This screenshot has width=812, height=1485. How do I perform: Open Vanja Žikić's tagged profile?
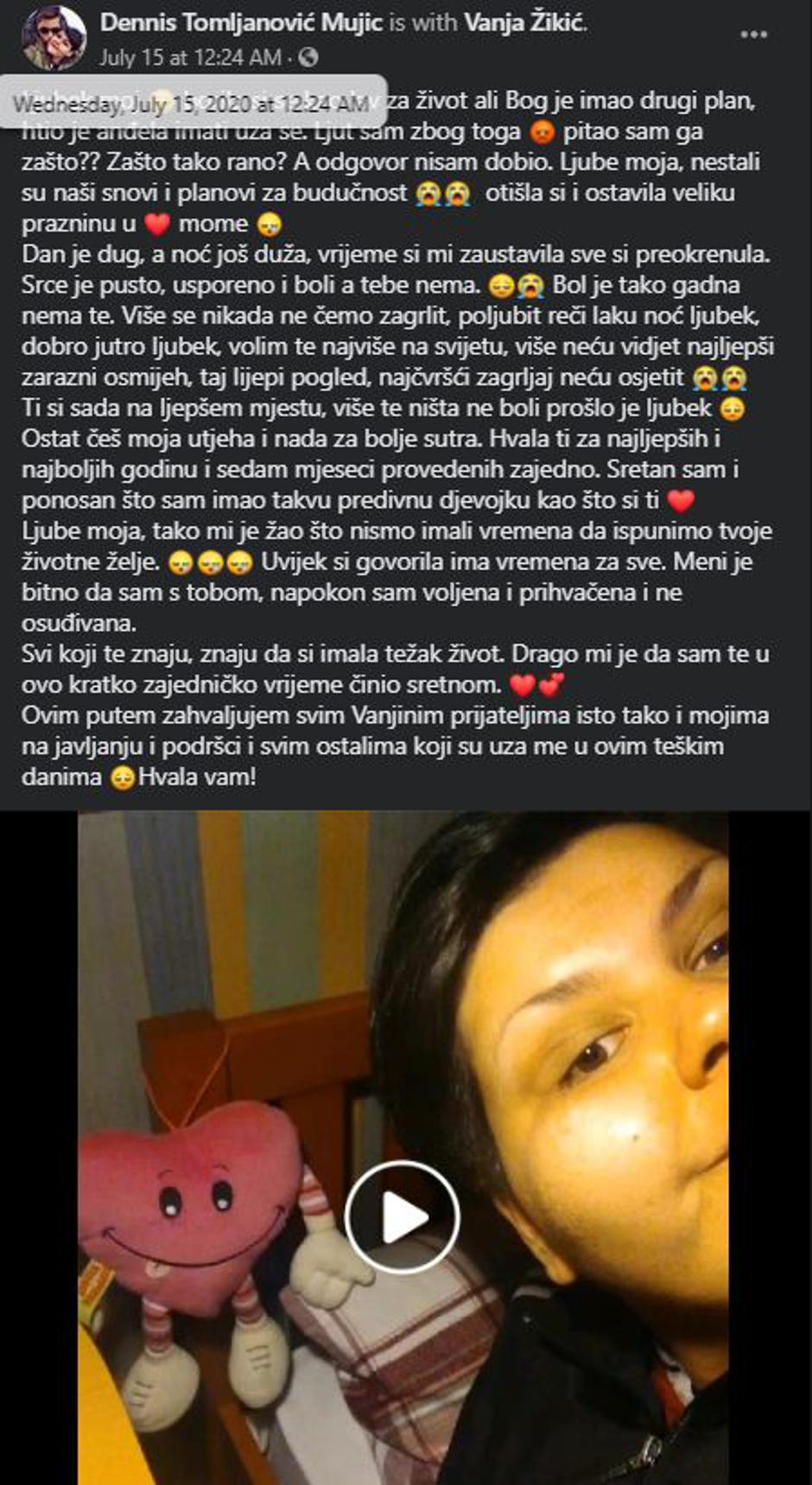(x=524, y=22)
